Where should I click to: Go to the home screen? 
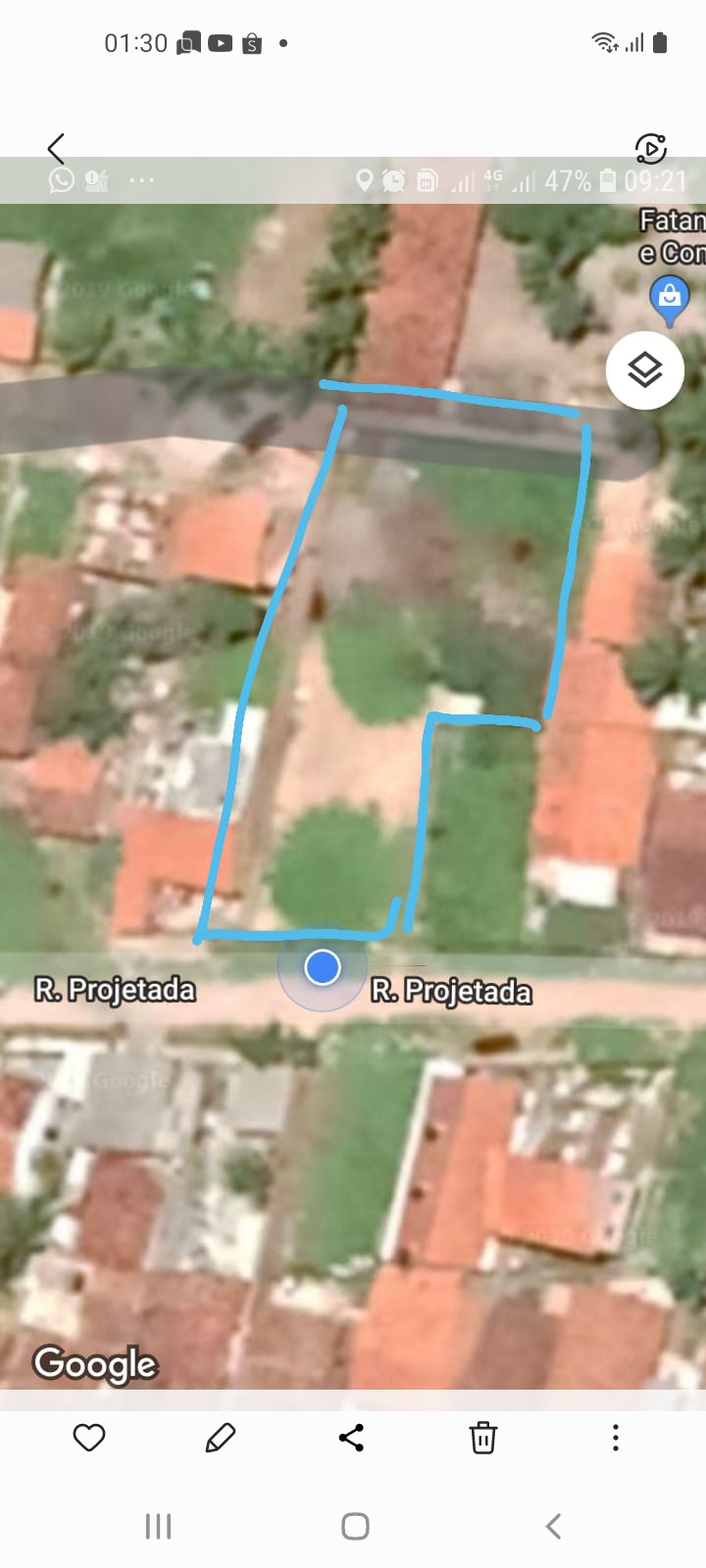coord(355,1526)
